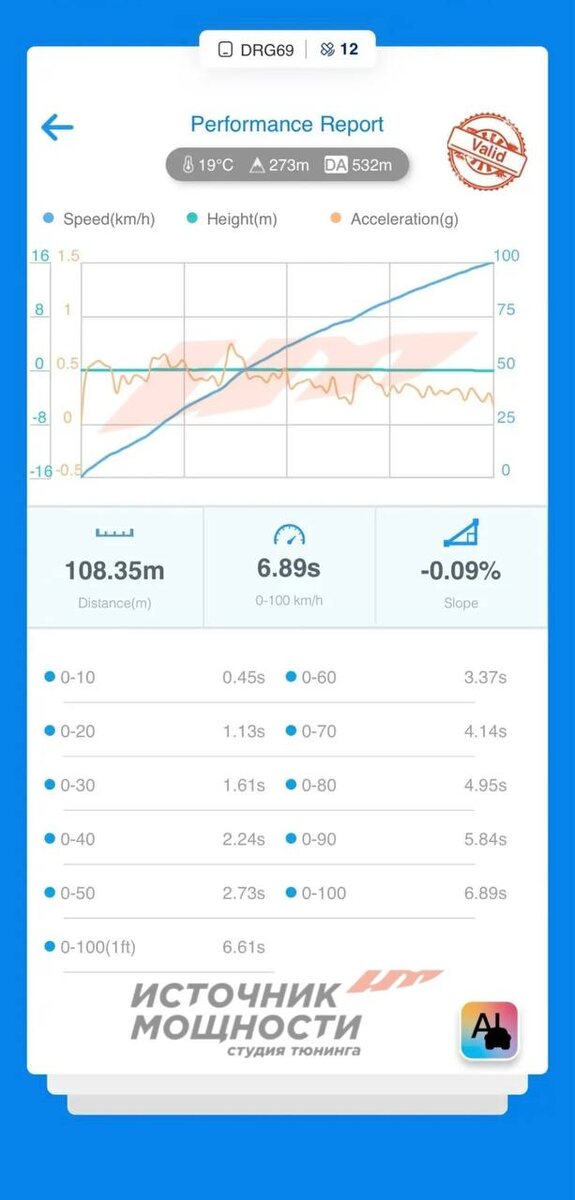Screen dimensions: 575x1200
Task: Go back using the blue arrow
Action: 57,127
